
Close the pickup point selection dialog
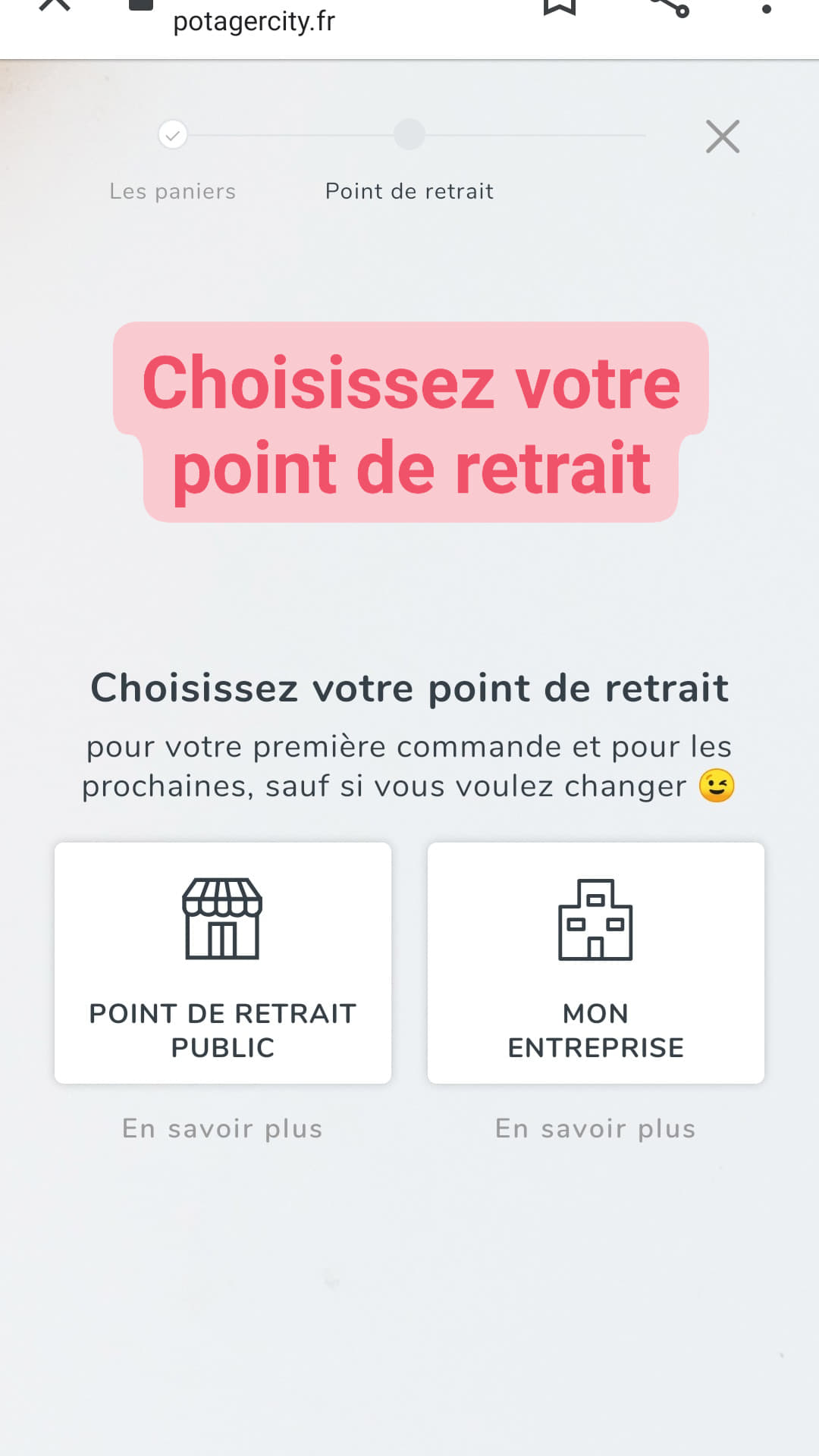[x=722, y=136]
